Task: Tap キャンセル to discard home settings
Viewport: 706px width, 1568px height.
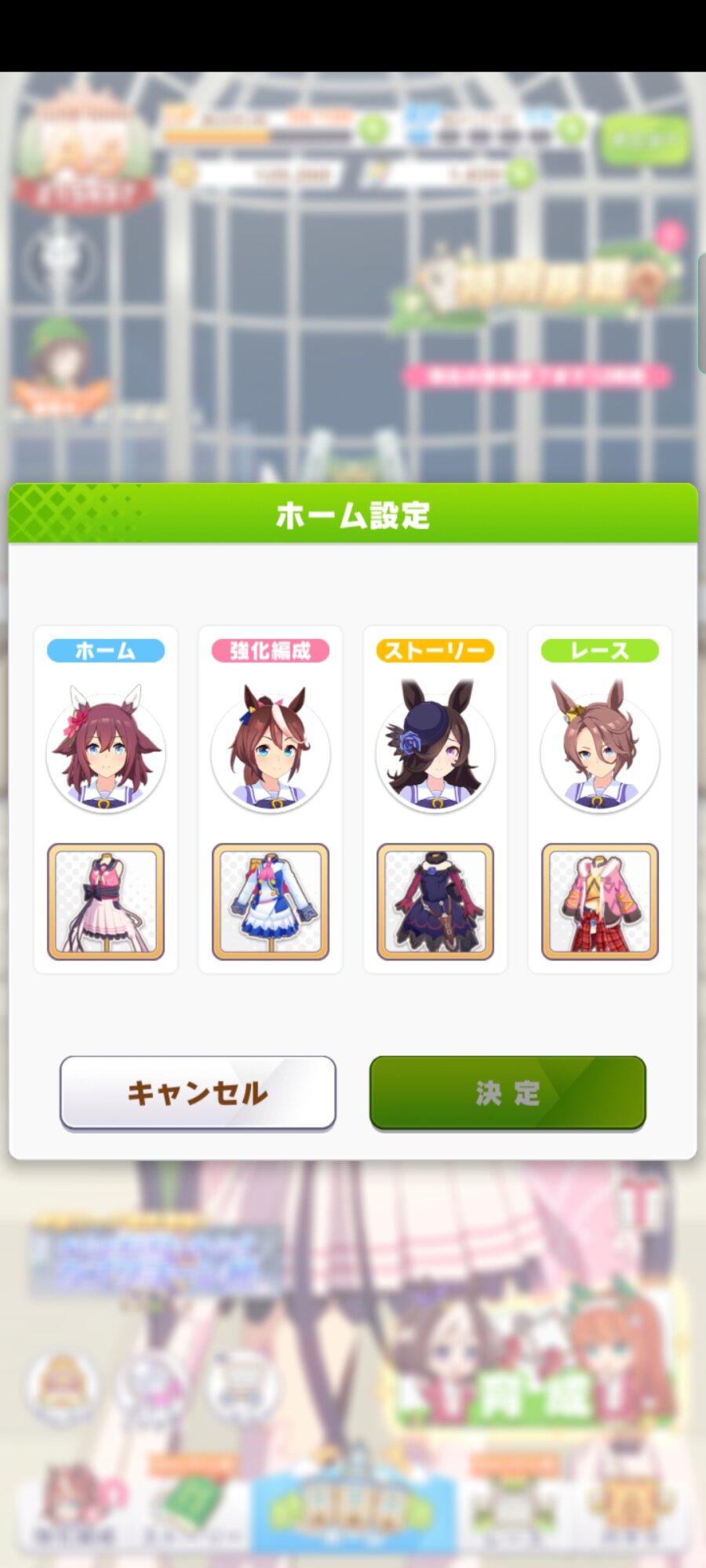Action: pyautogui.click(x=198, y=1093)
